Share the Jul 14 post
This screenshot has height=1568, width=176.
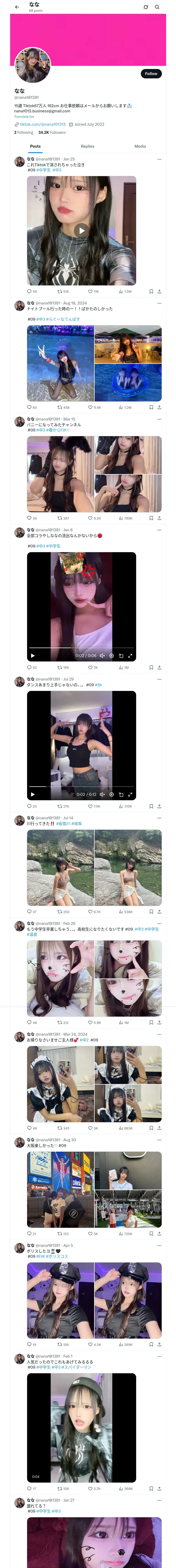pyautogui.click(x=160, y=912)
